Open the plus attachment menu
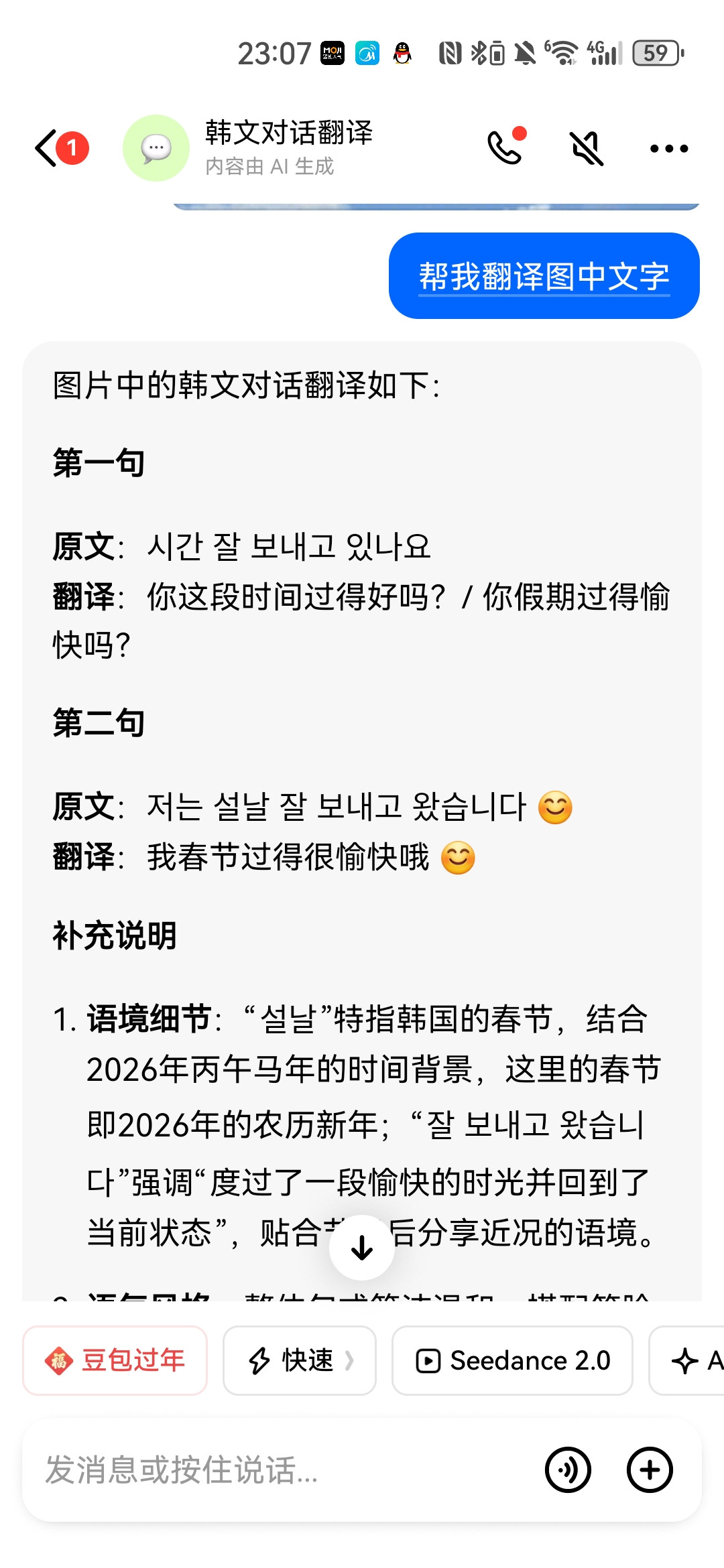 tap(650, 1470)
